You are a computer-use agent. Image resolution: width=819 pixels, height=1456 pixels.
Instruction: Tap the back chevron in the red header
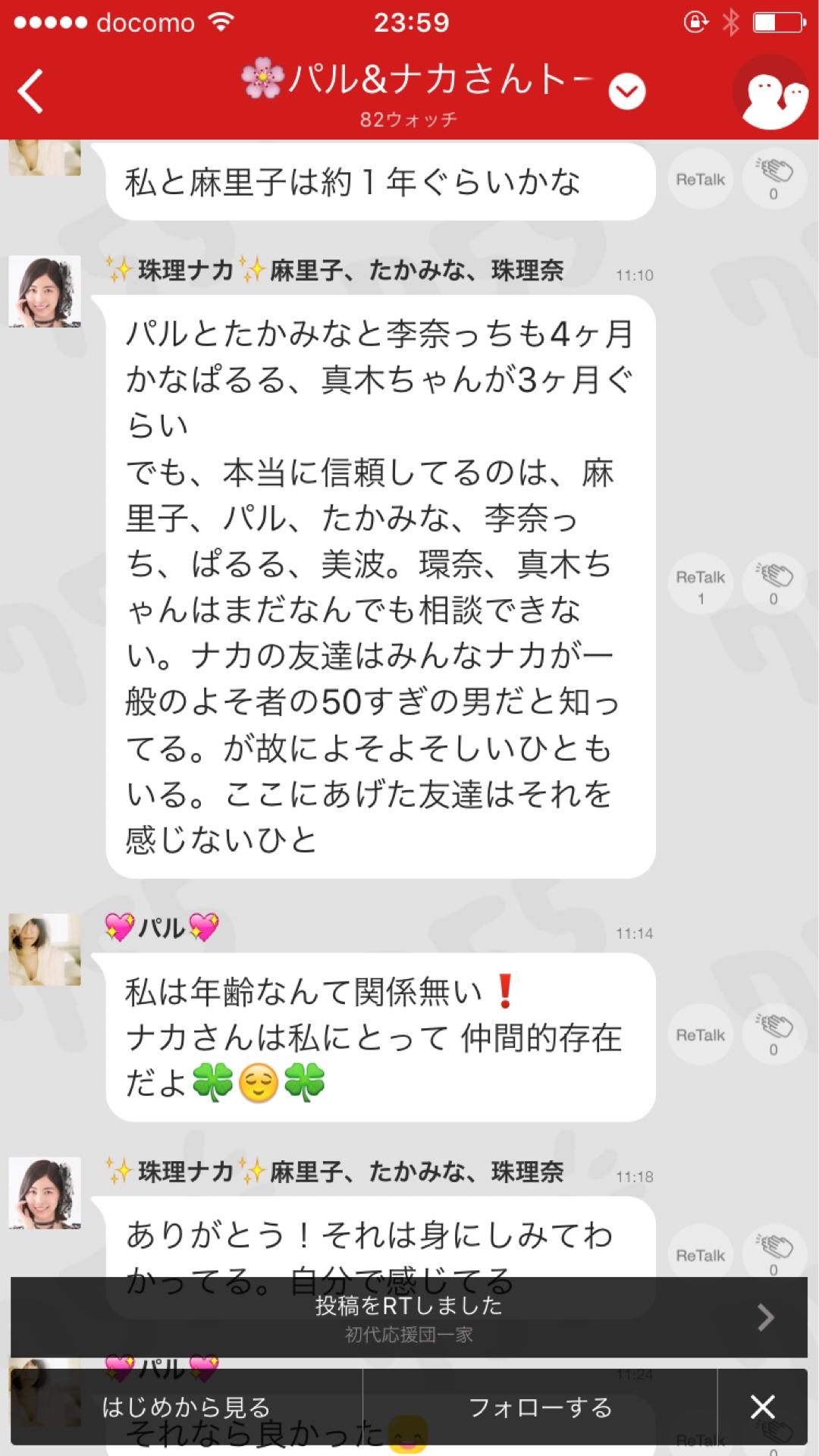click(29, 89)
